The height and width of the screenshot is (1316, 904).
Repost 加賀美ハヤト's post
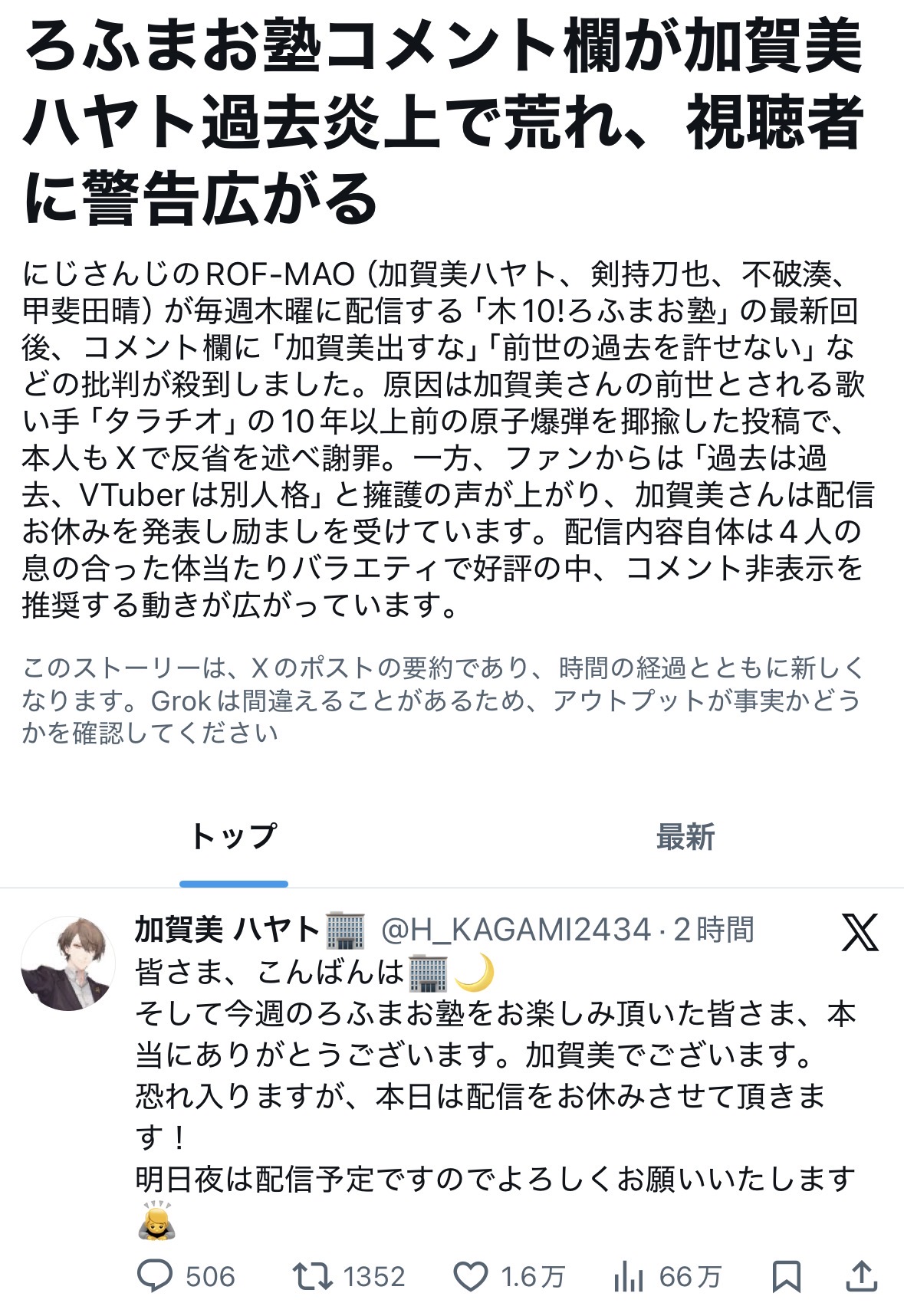pyautogui.click(x=312, y=1276)
